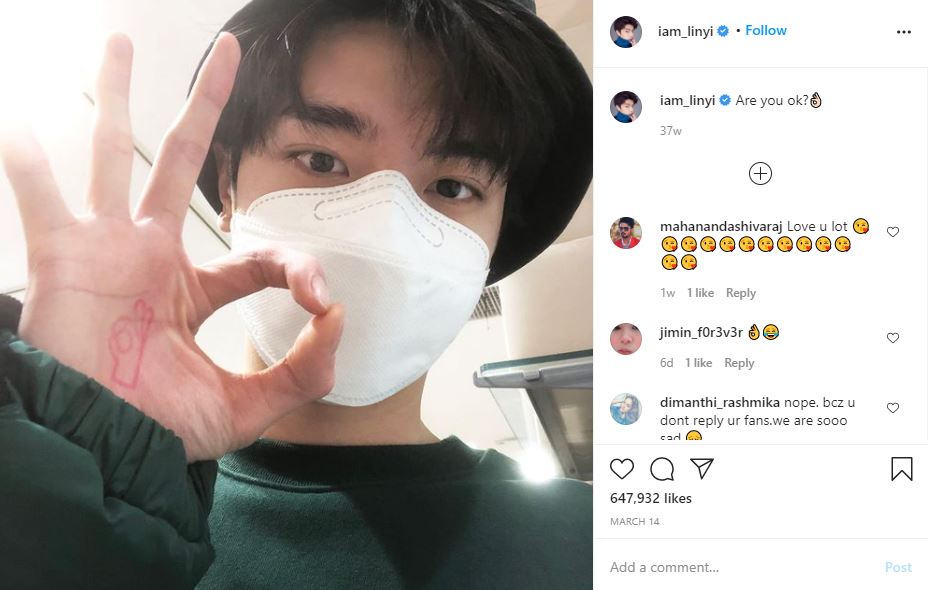
Task: Bookmark this post
Action: click(901, 469)
